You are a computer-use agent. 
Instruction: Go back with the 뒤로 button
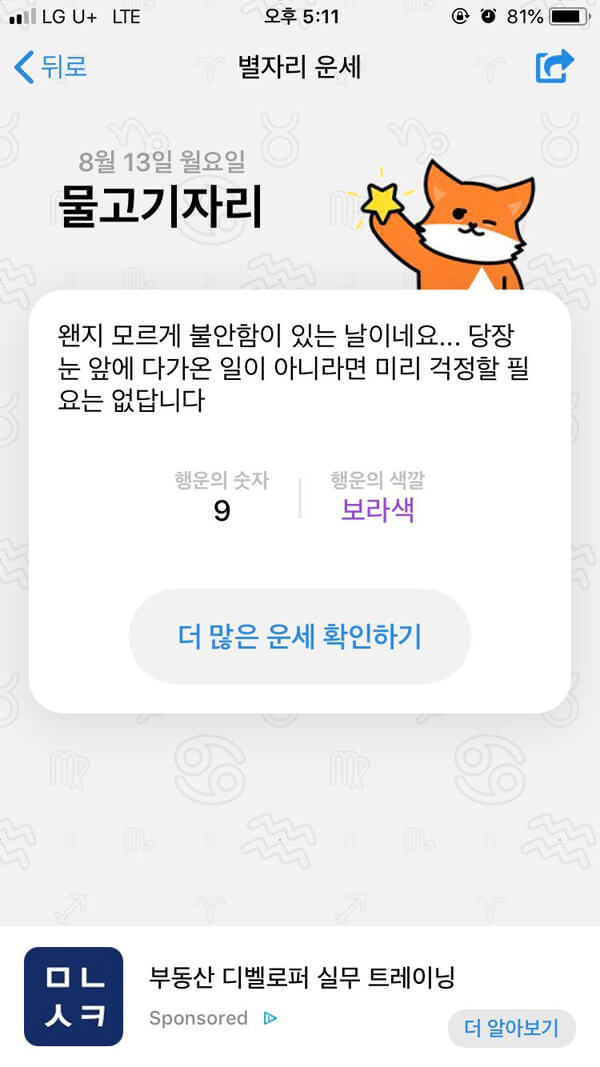pyautogui.click(x=50, y=67)
